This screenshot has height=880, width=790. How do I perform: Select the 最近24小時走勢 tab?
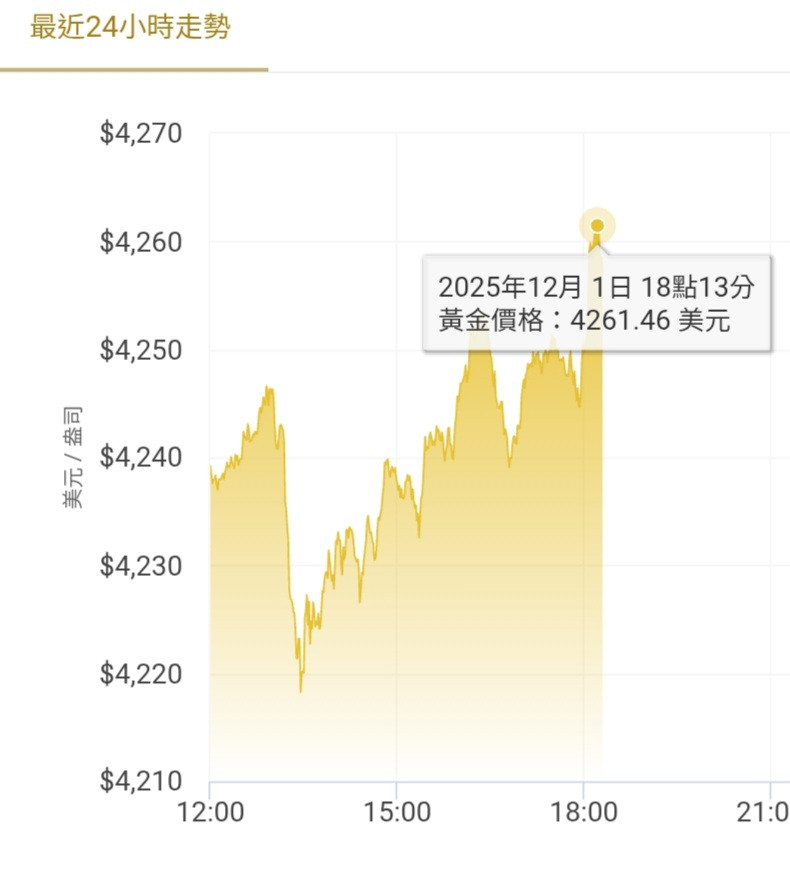click(x=131, y=29)
